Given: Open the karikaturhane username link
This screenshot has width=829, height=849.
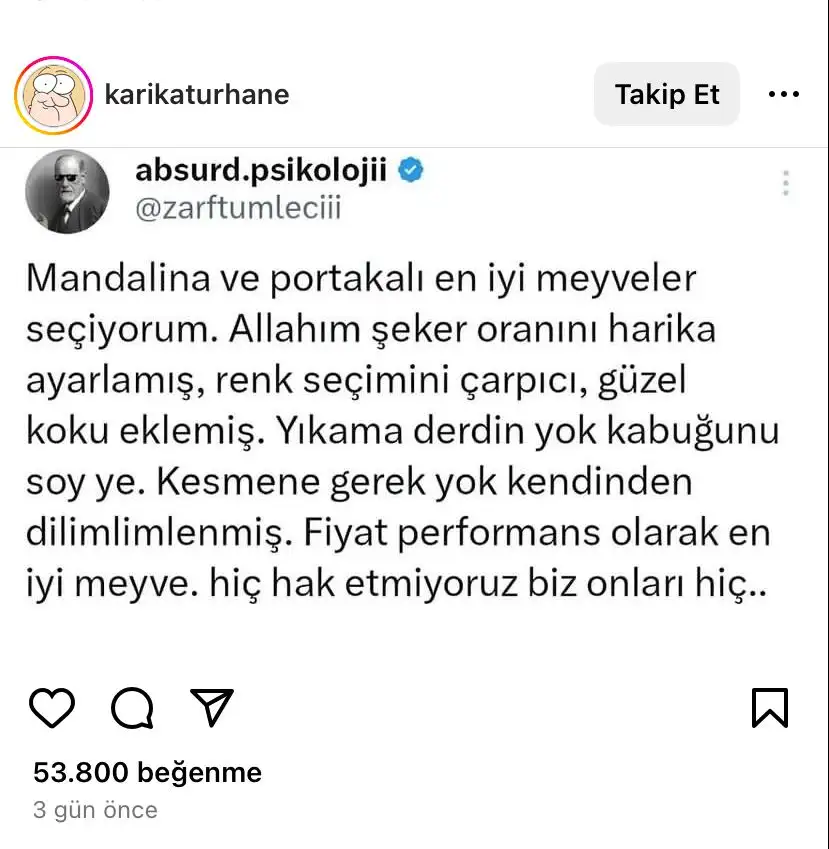Looking at the screenshot, I should point(196,95).
